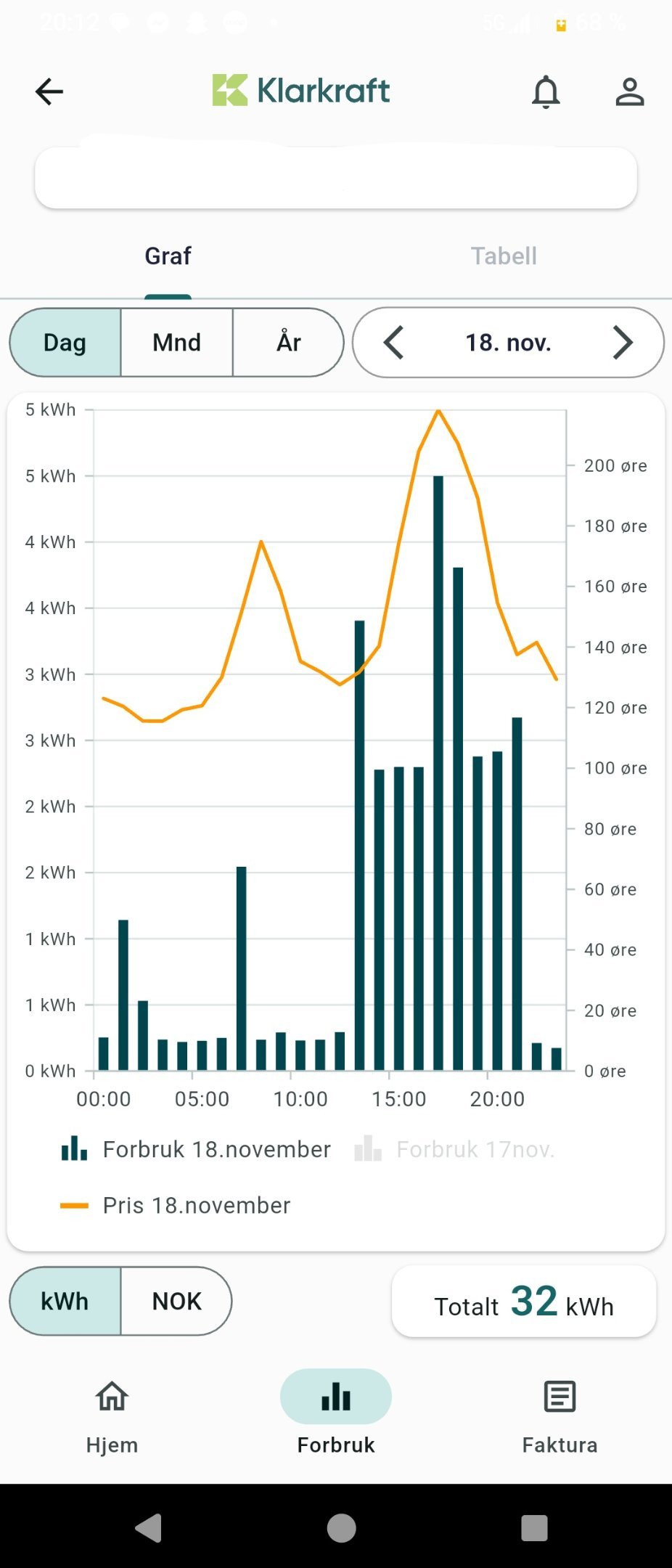The height and width of the screenshot is (1568, 672).
Task: Tap the system back button
Action: pos(149,1527)
